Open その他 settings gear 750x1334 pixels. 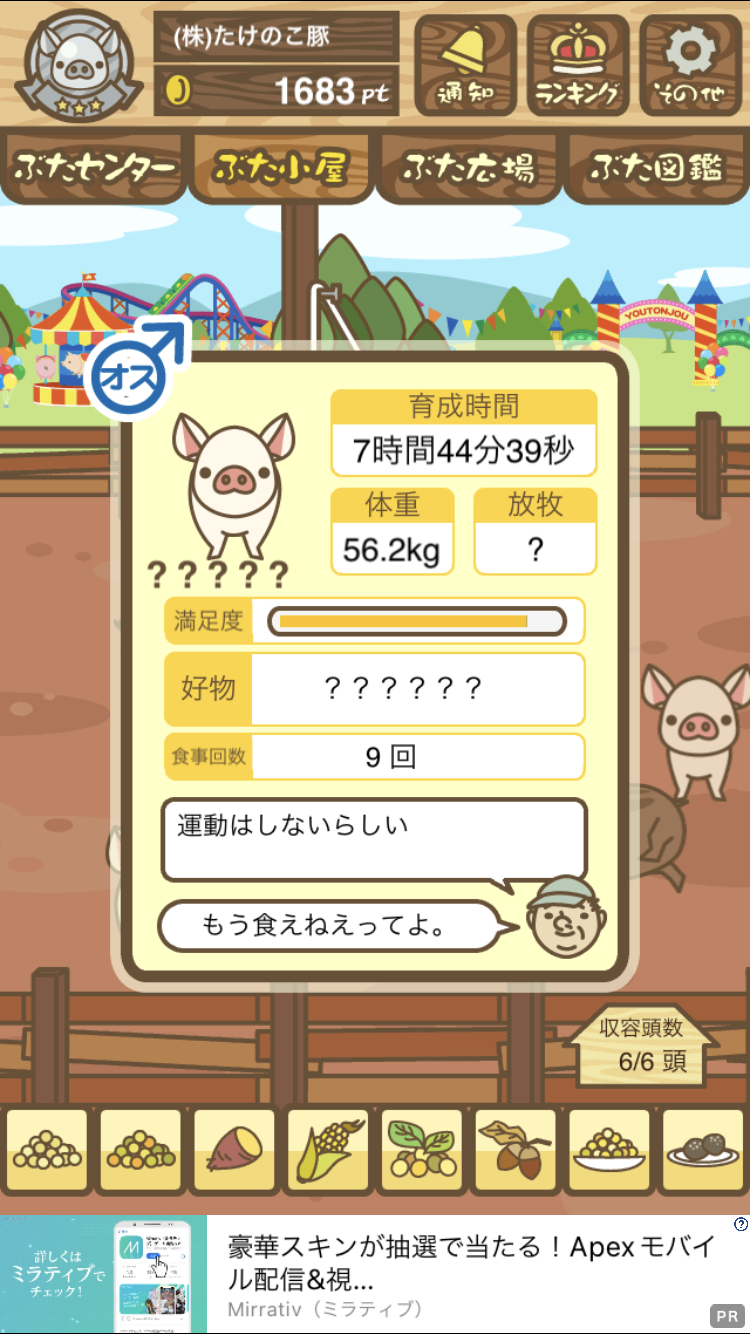point(690,65)
